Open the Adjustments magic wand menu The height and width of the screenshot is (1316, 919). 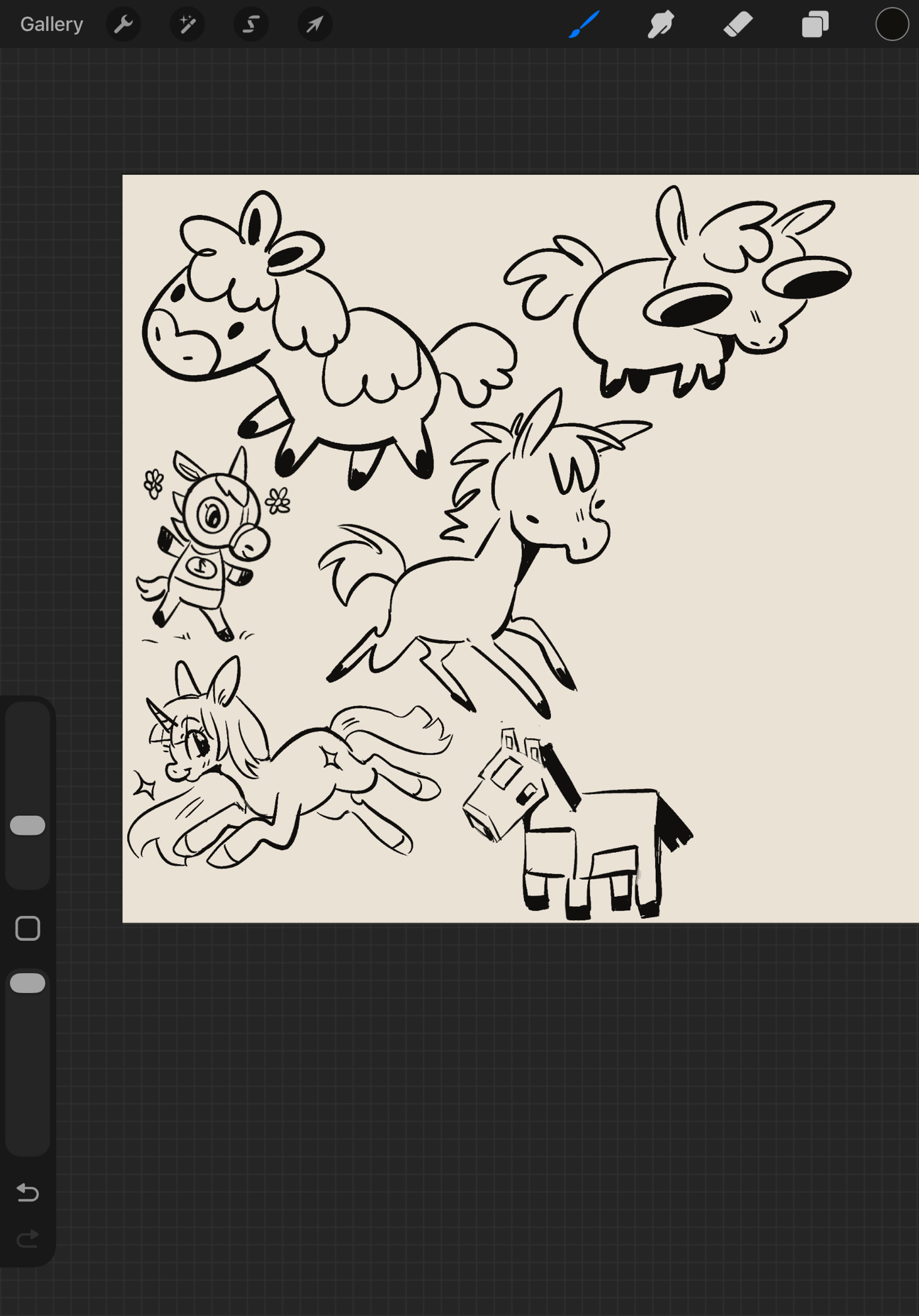point(187,24)
